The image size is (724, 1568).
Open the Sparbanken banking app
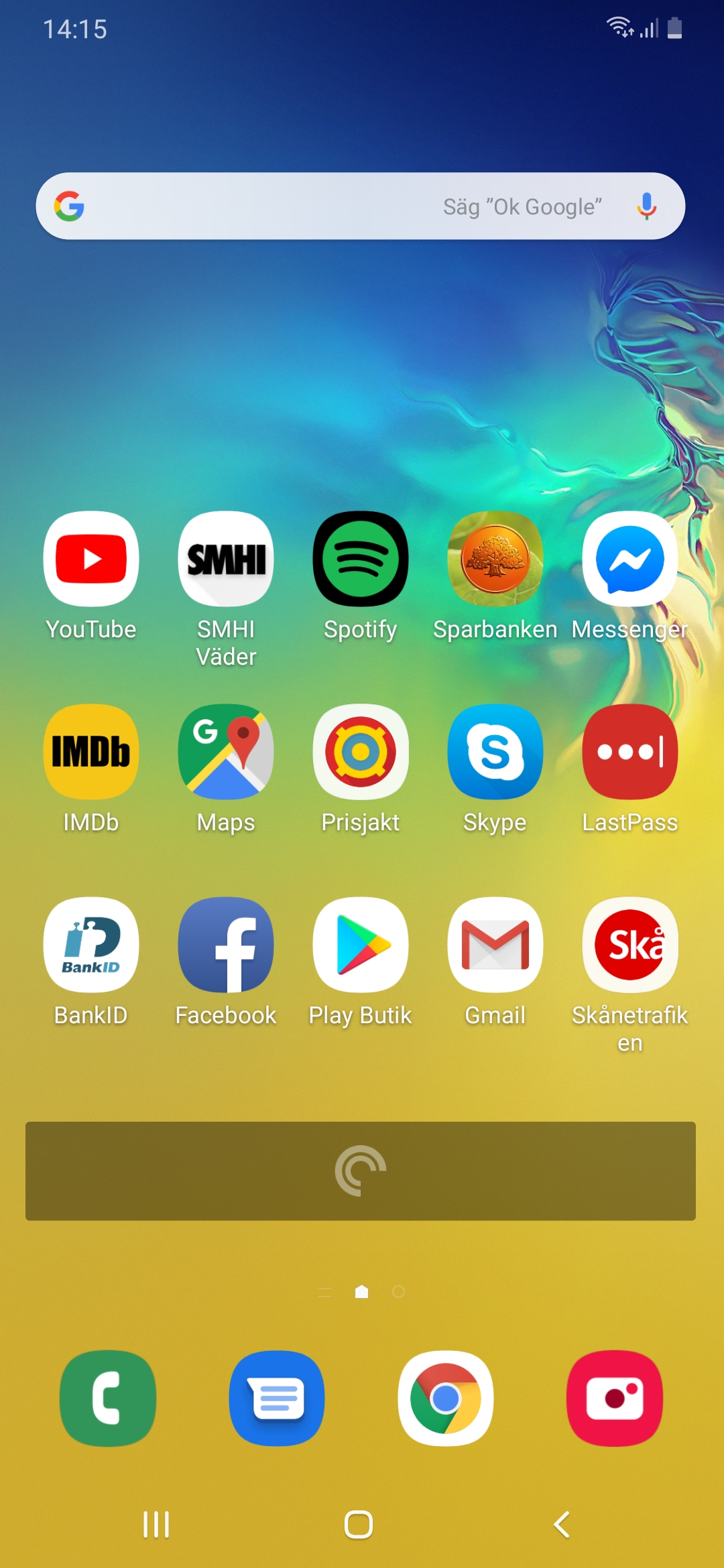click(495, 559)
